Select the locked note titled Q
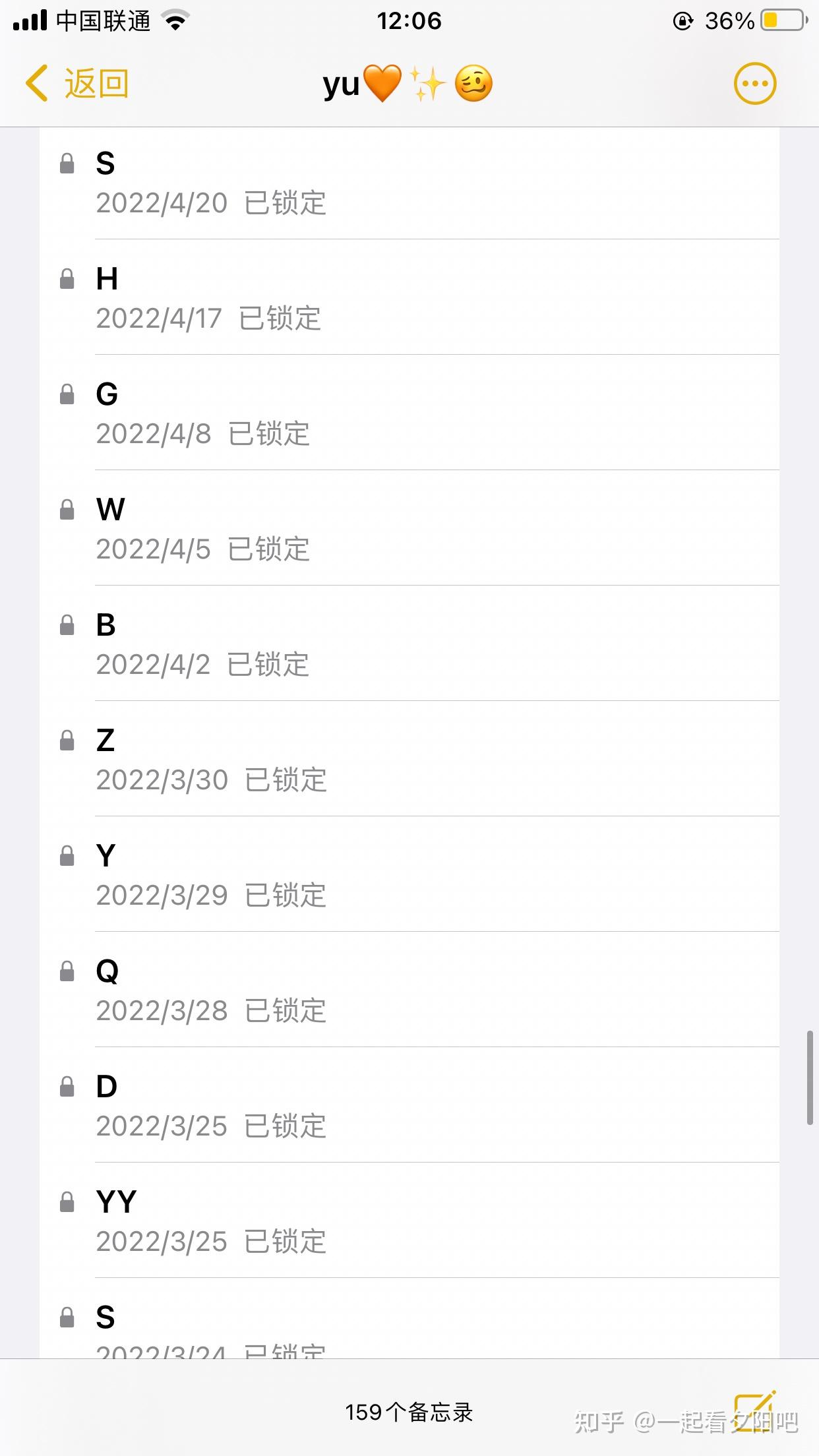The height and width of the screenshot is (1456, 819). pos(409,990)
